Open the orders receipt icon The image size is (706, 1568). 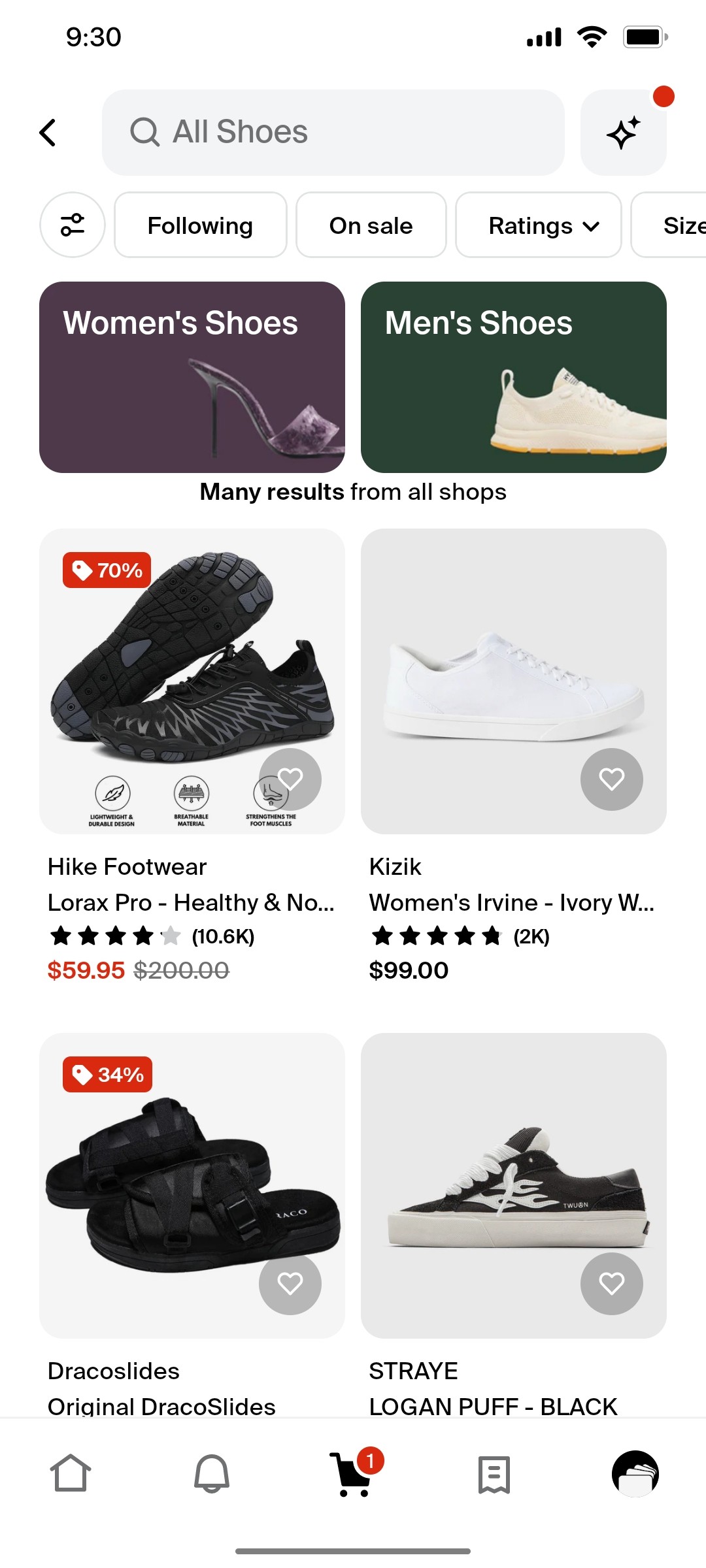pos(494,1473)
